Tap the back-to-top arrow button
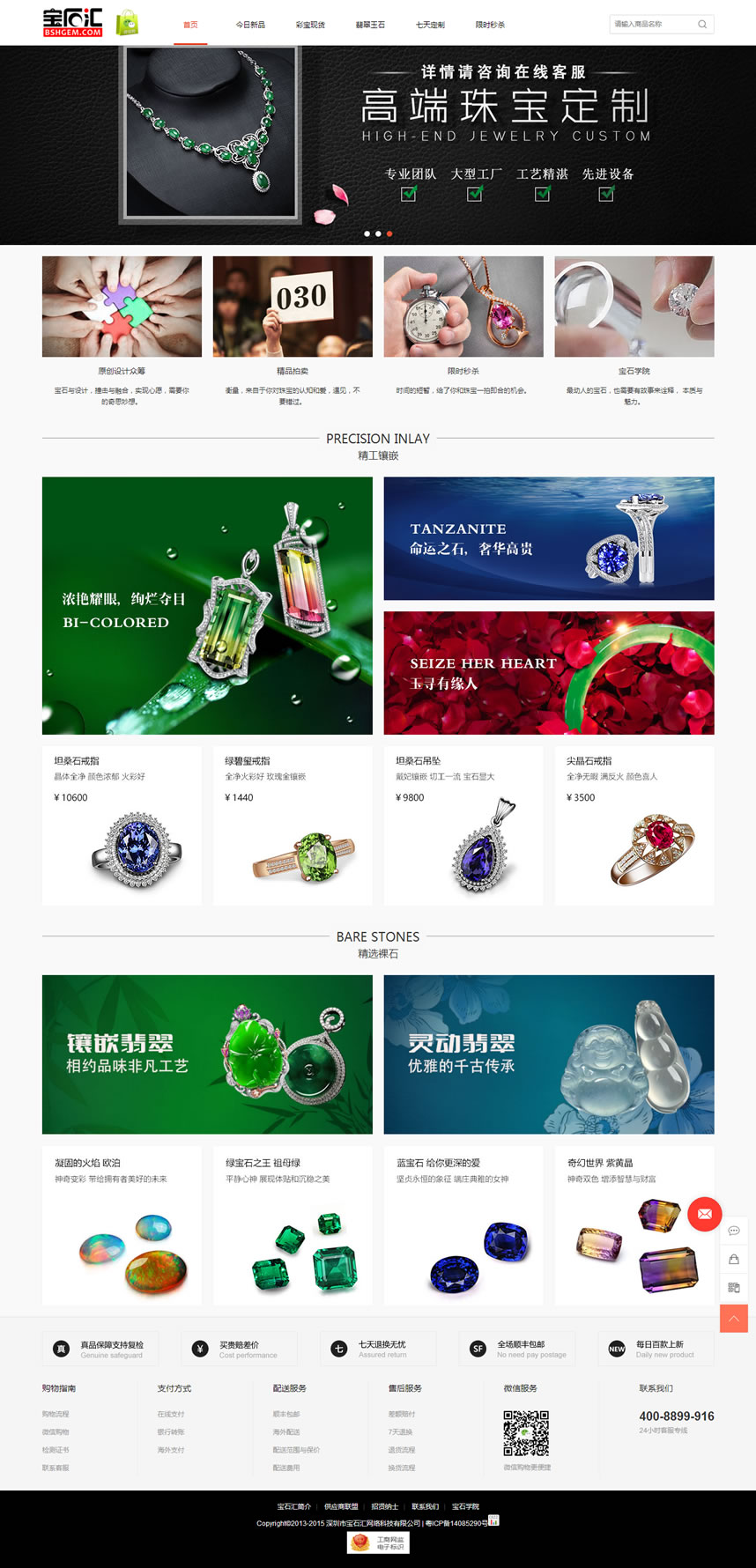756x1568 pixels. point(734,1318)
